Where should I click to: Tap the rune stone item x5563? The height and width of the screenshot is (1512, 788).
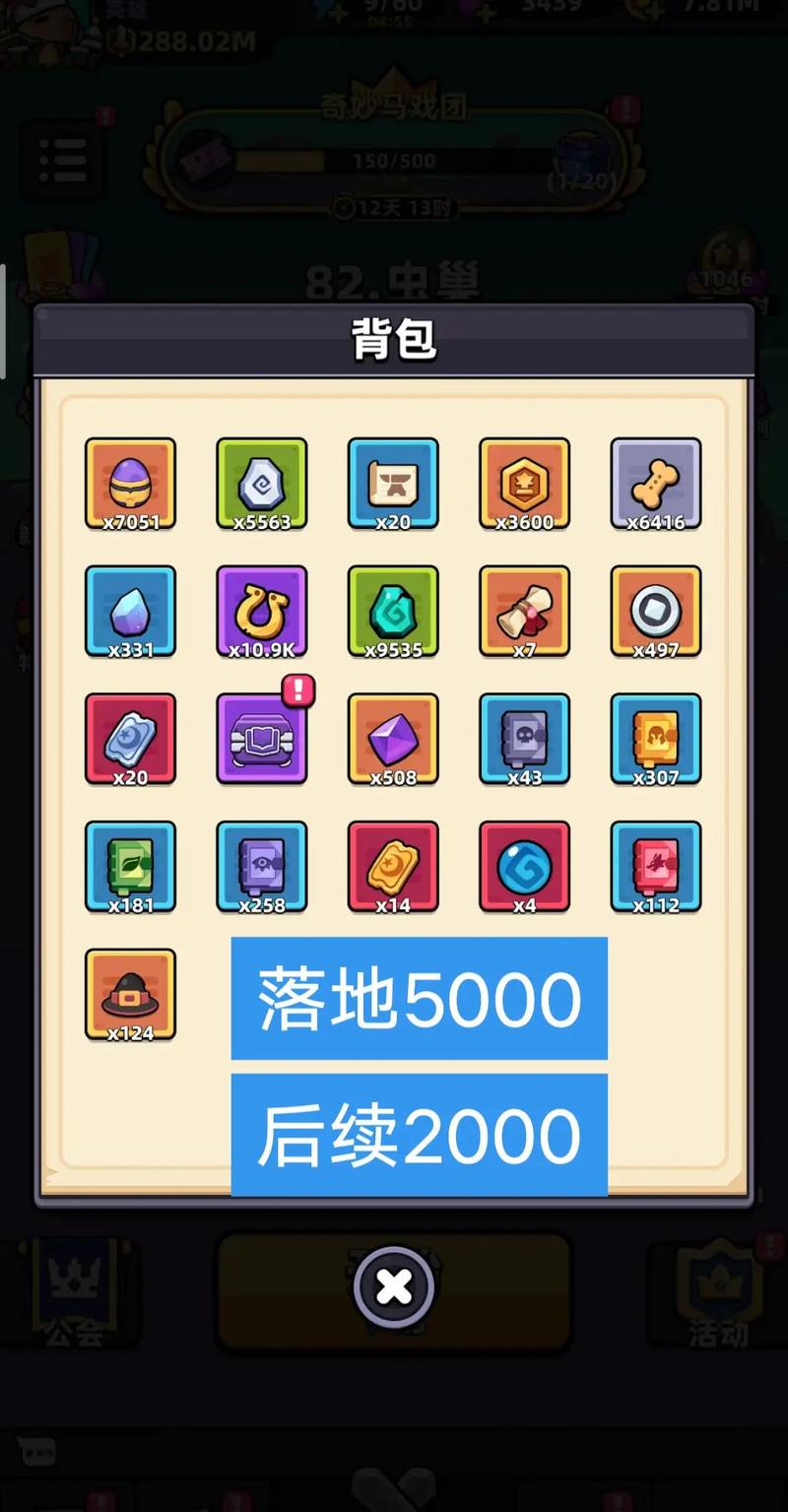point(262,485)
